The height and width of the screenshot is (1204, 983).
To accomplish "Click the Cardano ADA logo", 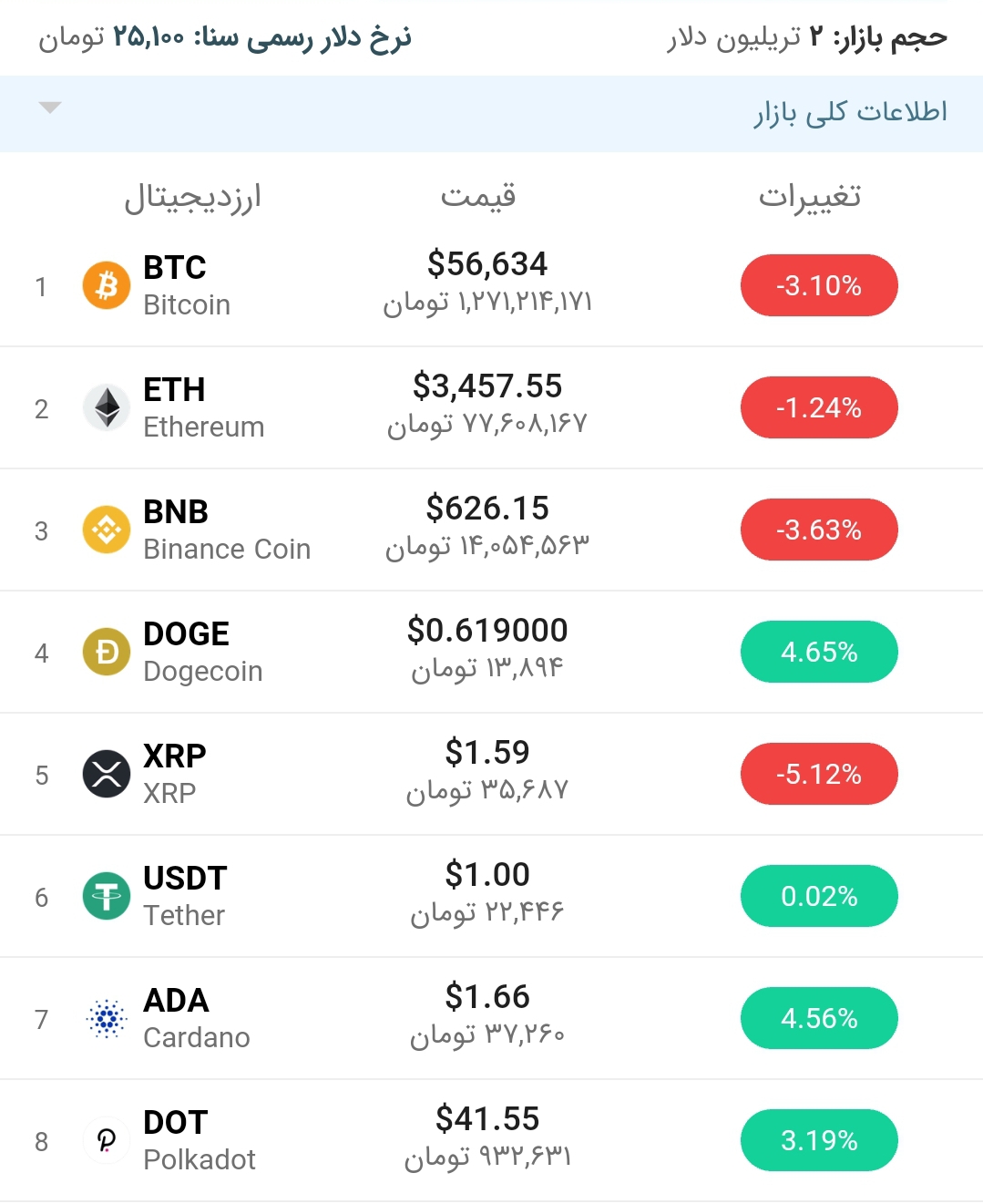I will pos(106,1018).
